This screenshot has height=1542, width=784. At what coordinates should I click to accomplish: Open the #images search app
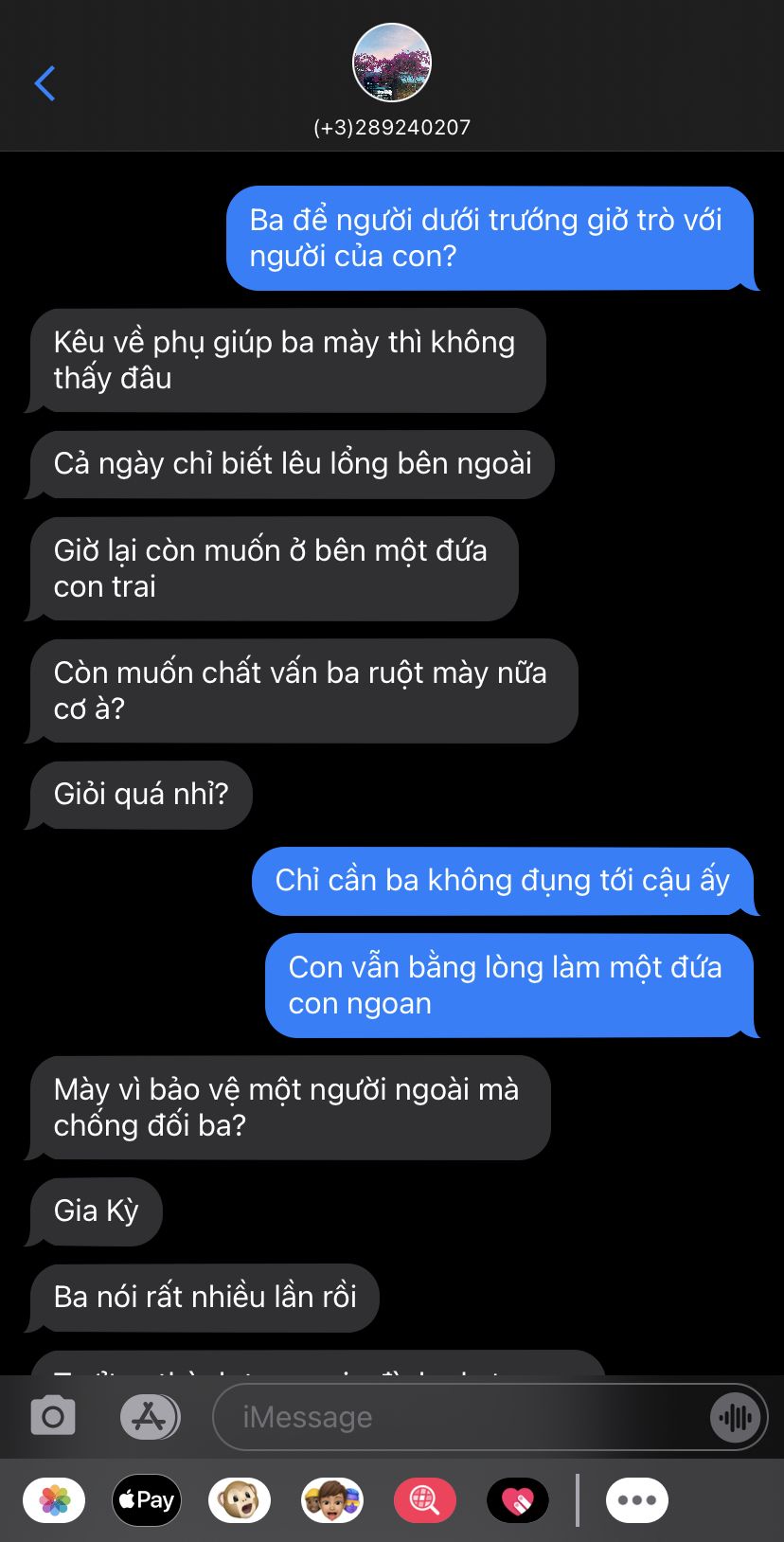(x=425, y=1500)
